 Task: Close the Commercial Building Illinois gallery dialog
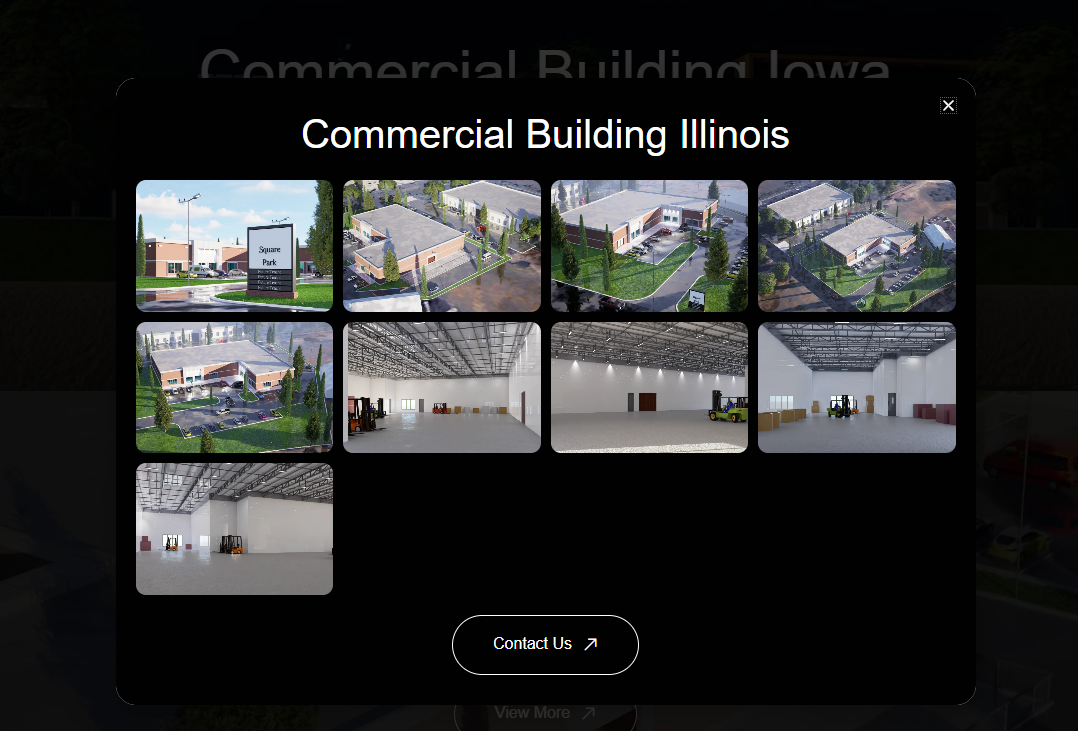948,106
